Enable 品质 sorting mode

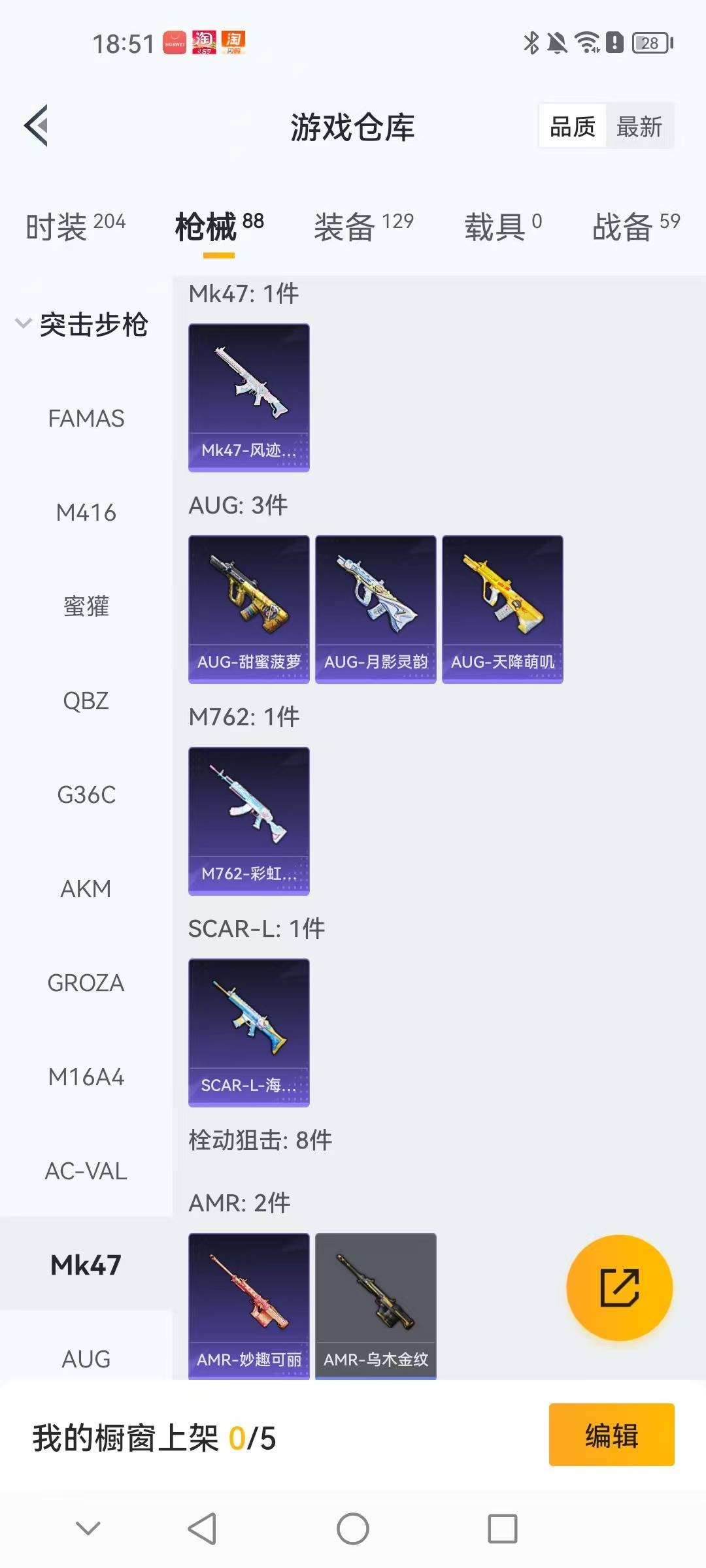pos(571,126)
